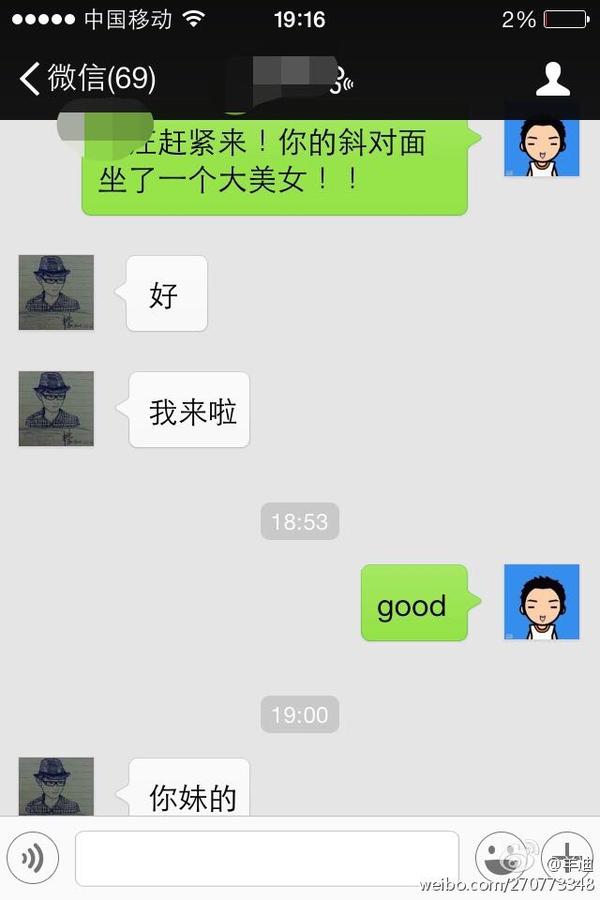Viewport: 600px width, 900px height.
Task: Open the emoji sticker panel
Action: pyautogui.click(x=500, y=857)
